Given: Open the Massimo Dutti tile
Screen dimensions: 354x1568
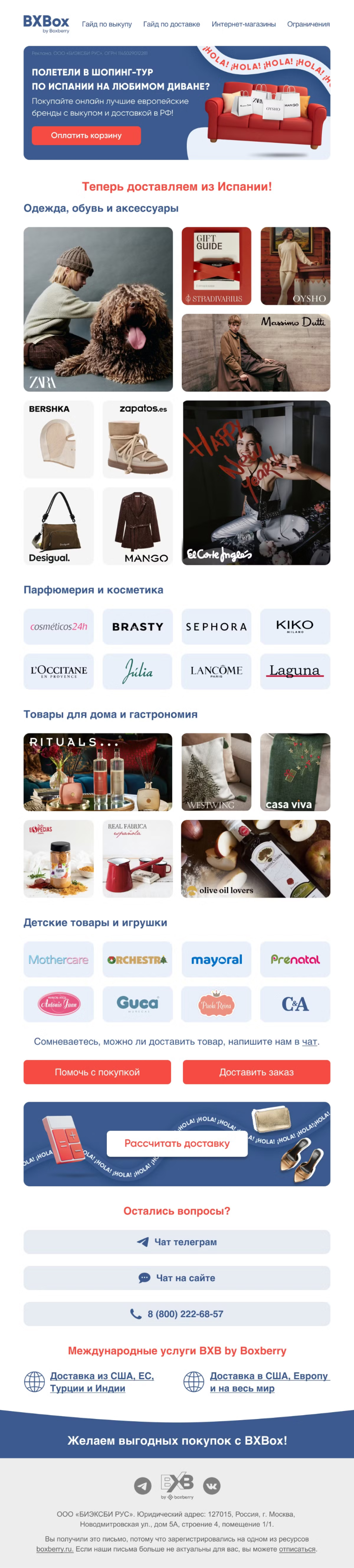Looking at the screenshot, I should [x=255, y=352].
